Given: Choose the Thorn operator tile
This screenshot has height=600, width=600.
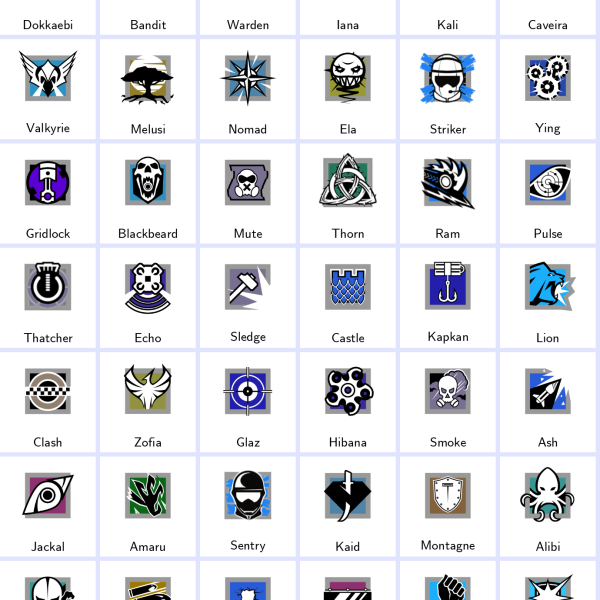Looking at the screenshot, I should [x=348, y=182].
